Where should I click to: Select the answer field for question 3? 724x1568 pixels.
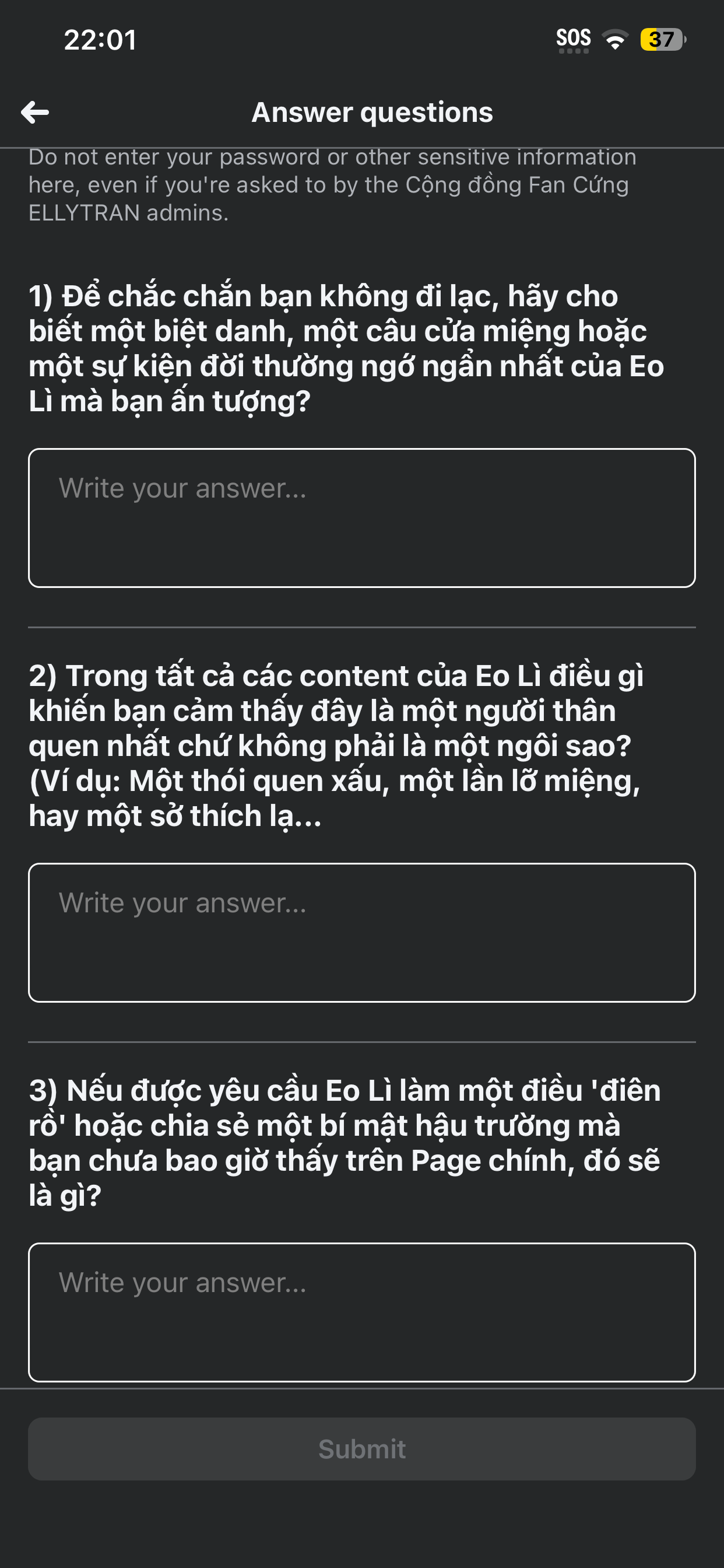[x=361, y=1312]
